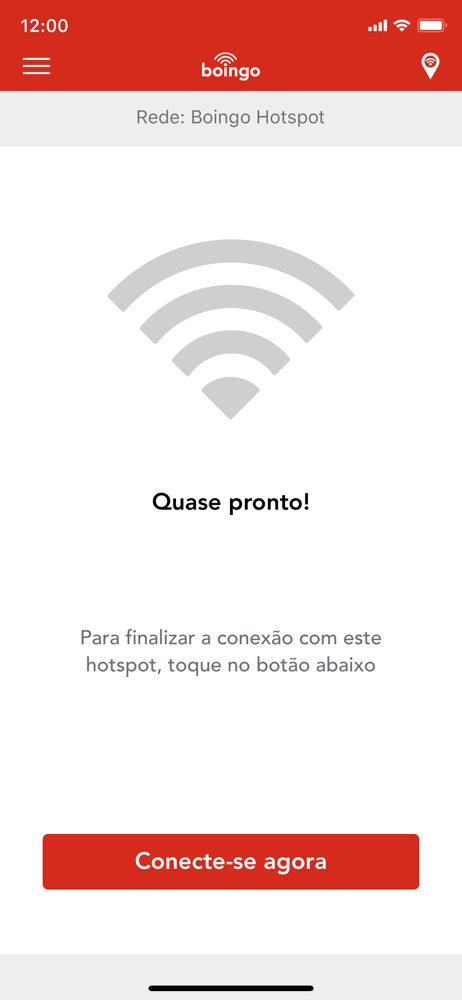This screenshot has height=1000, width=462.
Task: Open the hotspot location map pin
Action: (431, 66)
